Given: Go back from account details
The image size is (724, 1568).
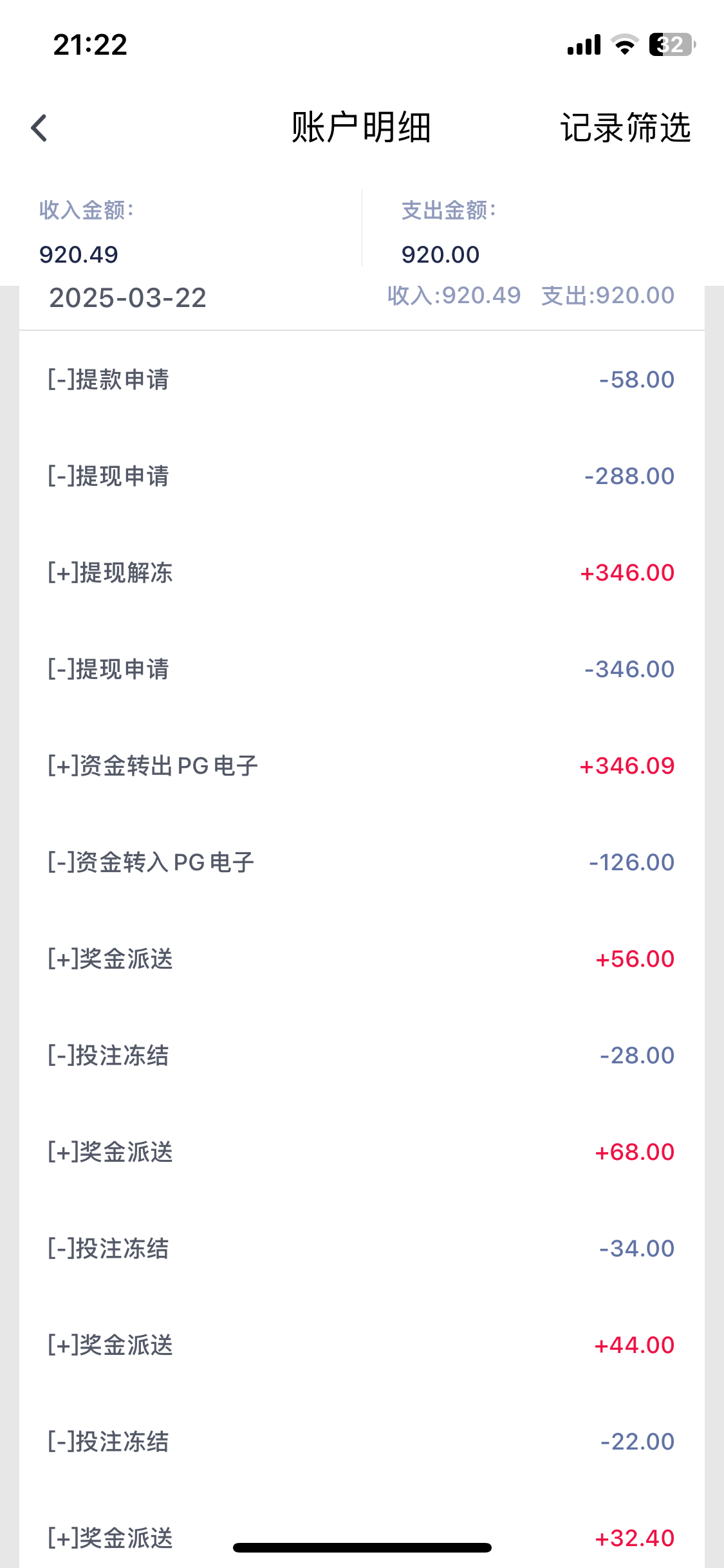Looking at the screenshot, I should (39, 127).
